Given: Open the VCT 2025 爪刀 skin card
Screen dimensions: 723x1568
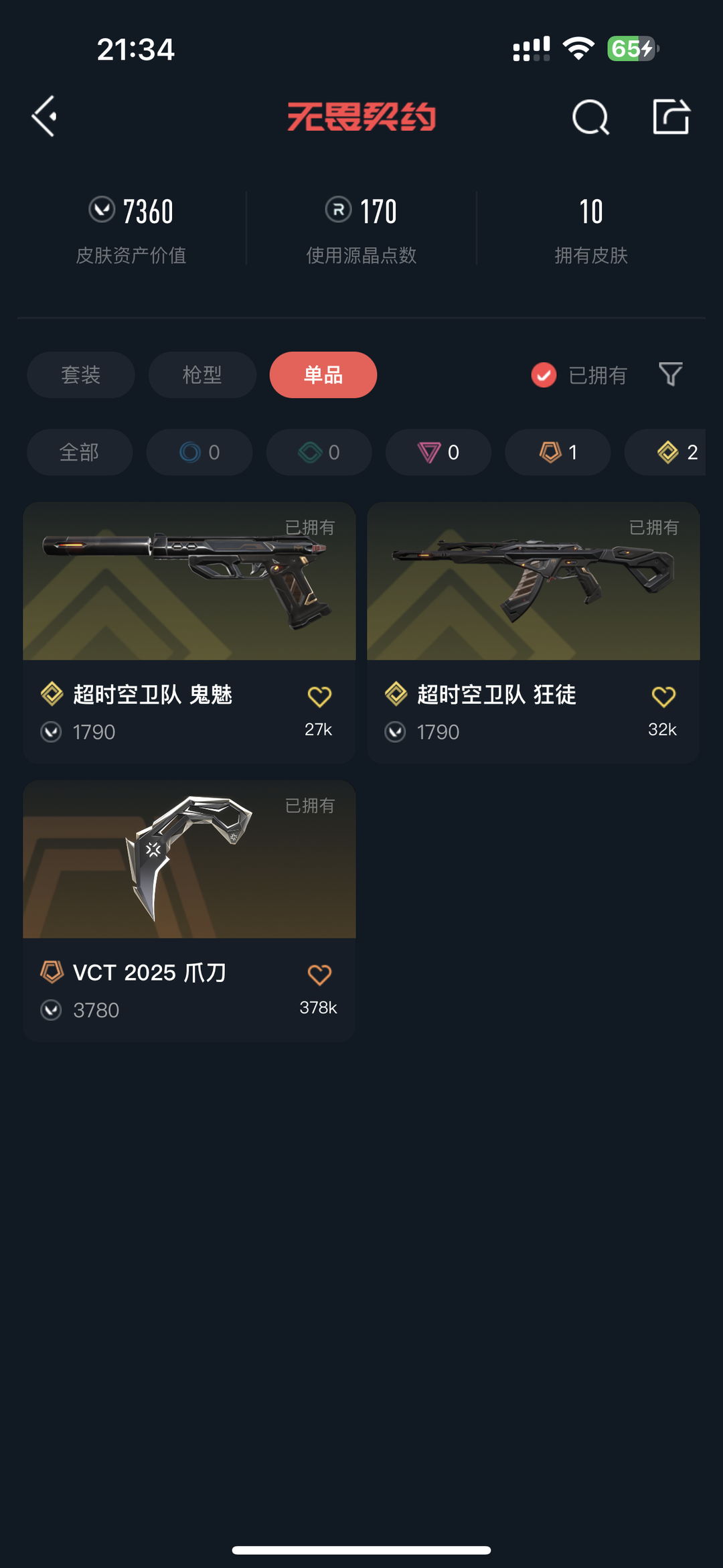Looking at the screenshot, I should [x=189, y=911].
